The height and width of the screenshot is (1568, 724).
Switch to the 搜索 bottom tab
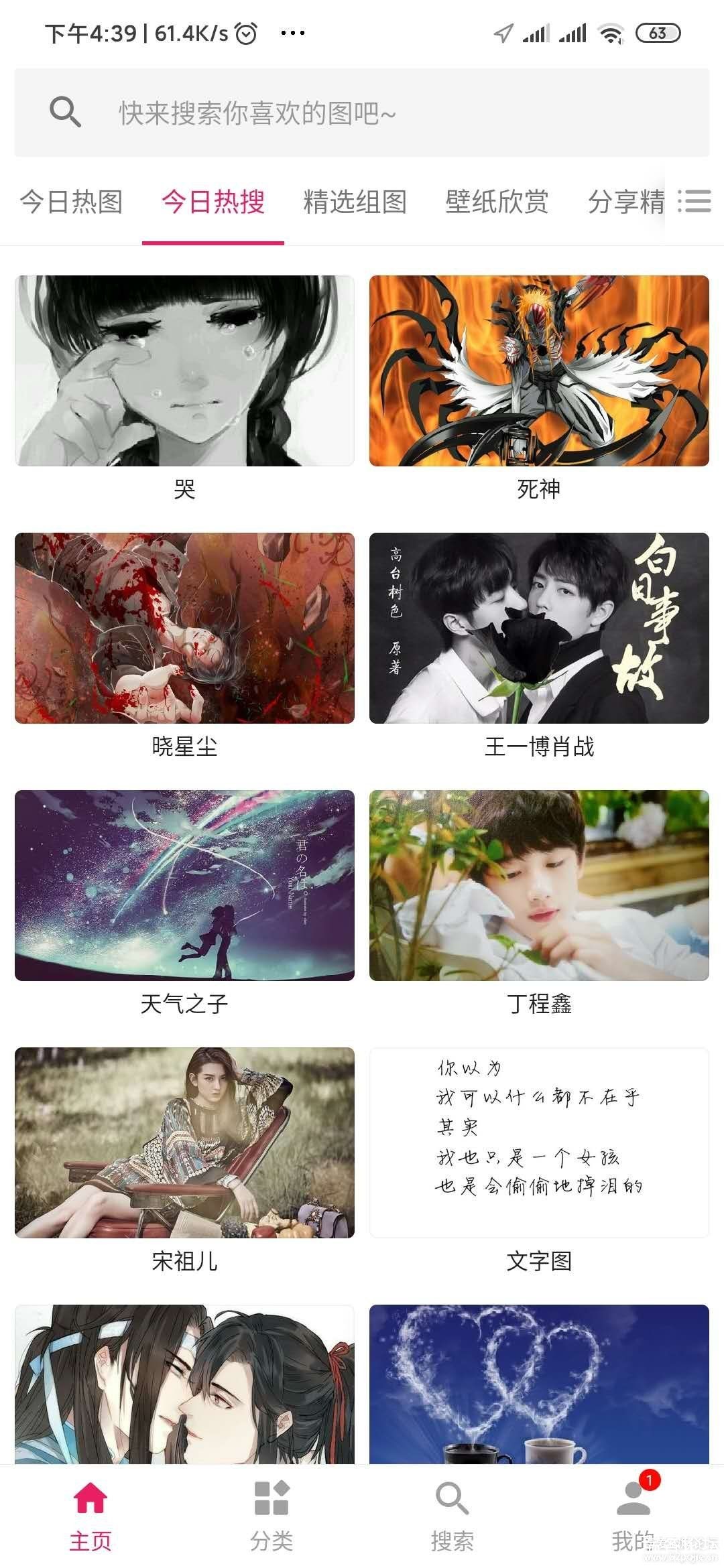[452, 1516]
